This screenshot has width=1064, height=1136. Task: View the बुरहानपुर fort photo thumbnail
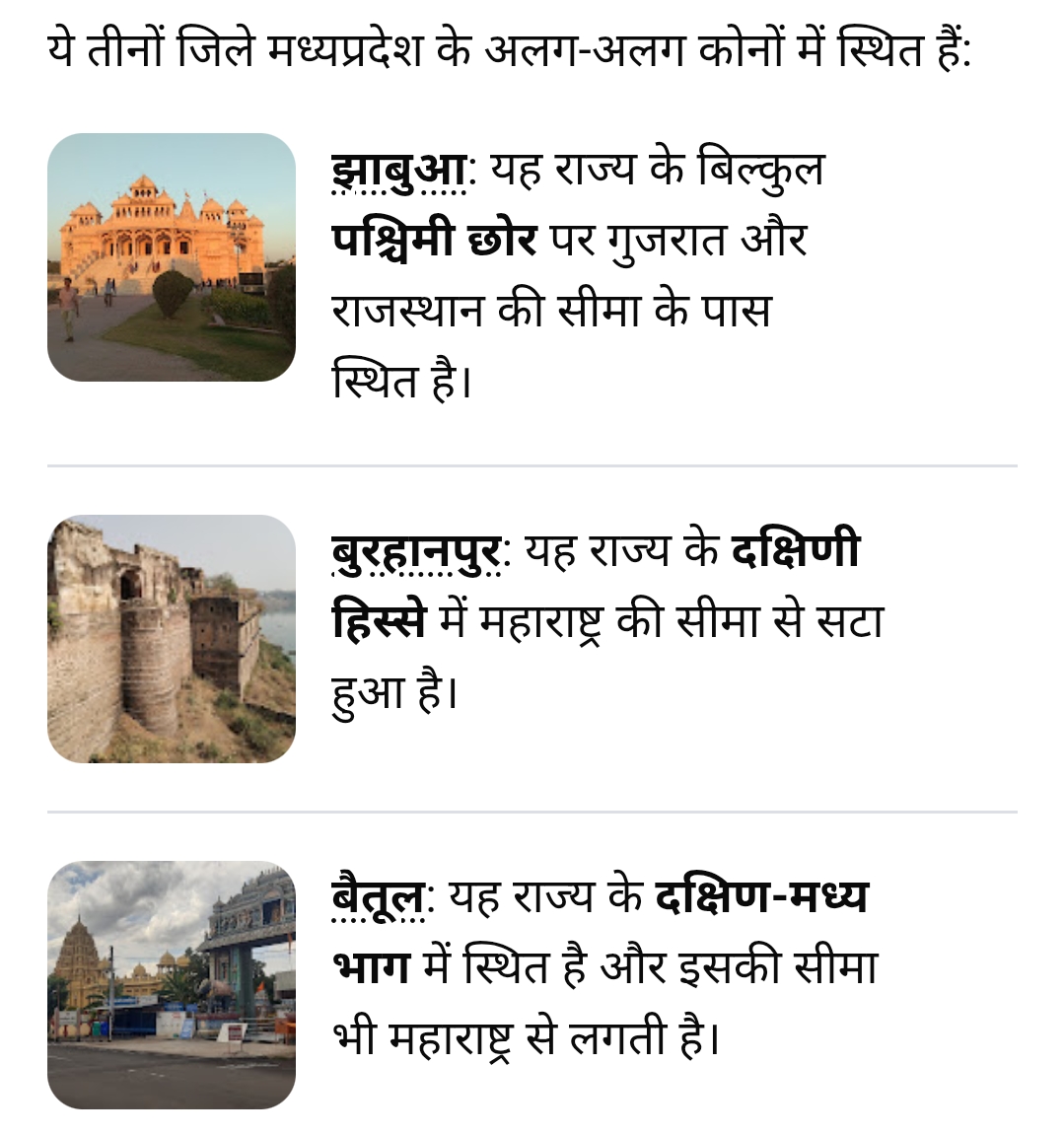point(172,639)
